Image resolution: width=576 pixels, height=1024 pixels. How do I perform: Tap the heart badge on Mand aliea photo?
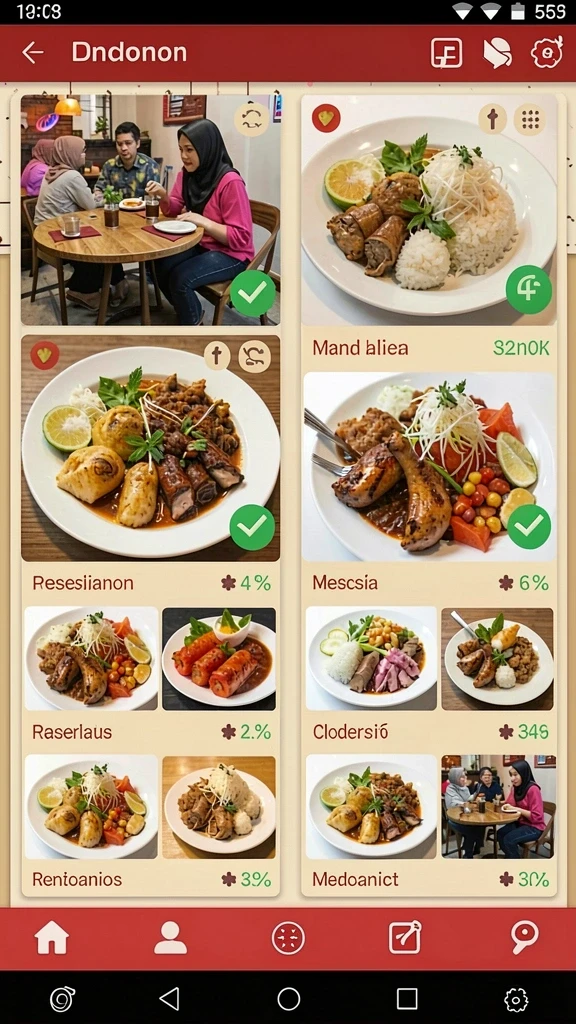[326, 118]
